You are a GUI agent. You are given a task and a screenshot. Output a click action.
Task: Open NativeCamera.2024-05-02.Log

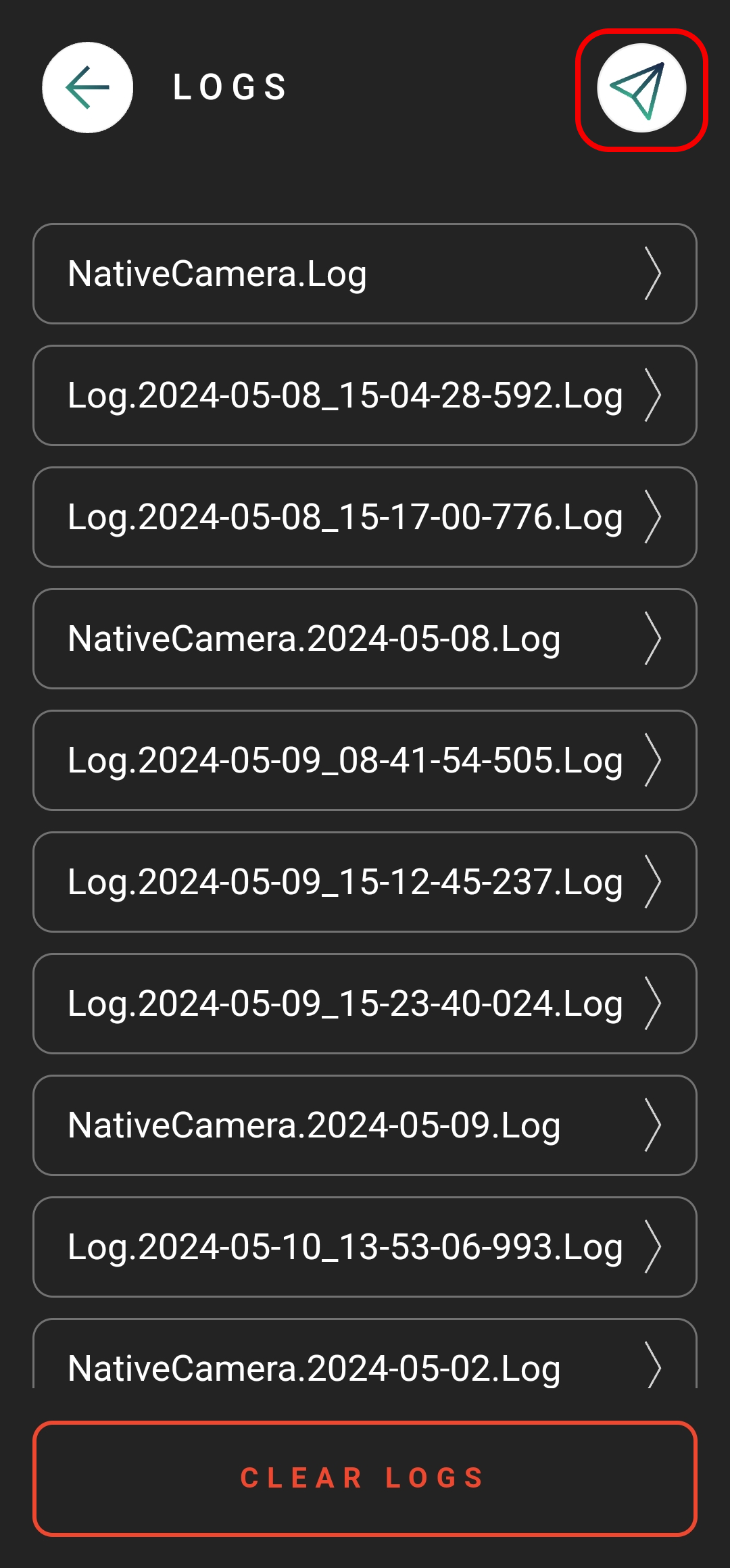point(365,1354)
